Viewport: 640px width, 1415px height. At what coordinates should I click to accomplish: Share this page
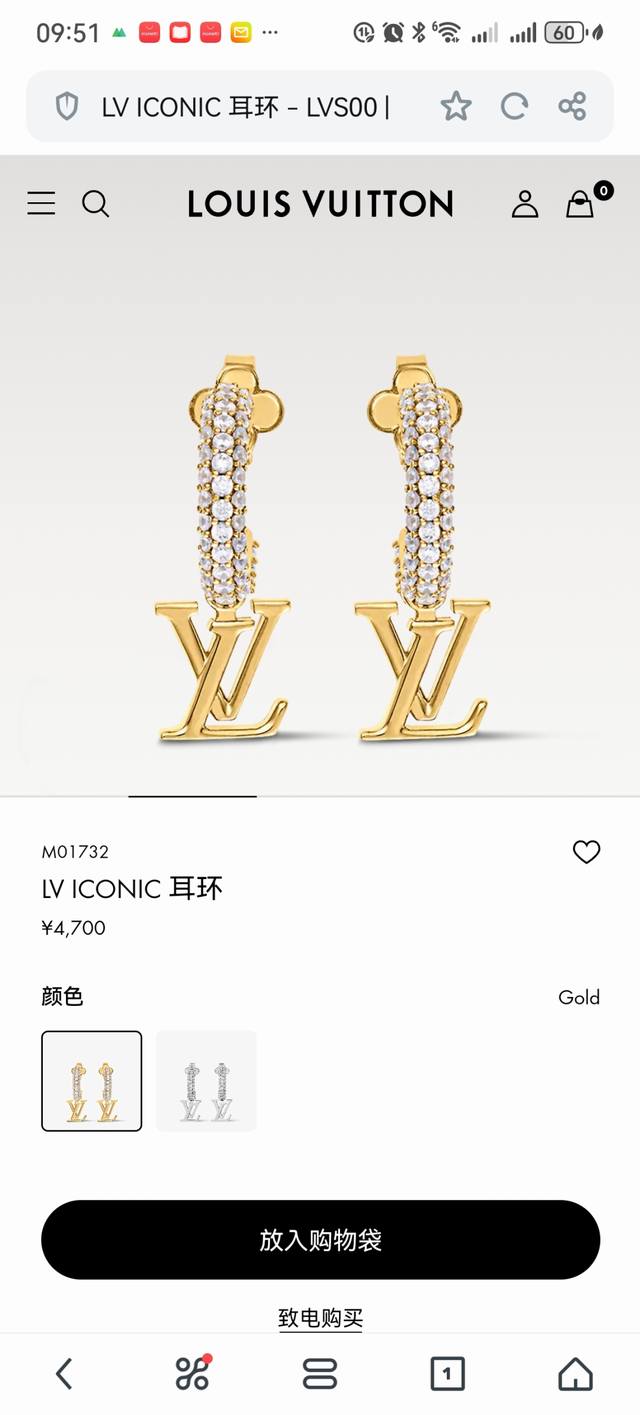tap(572, 106)
